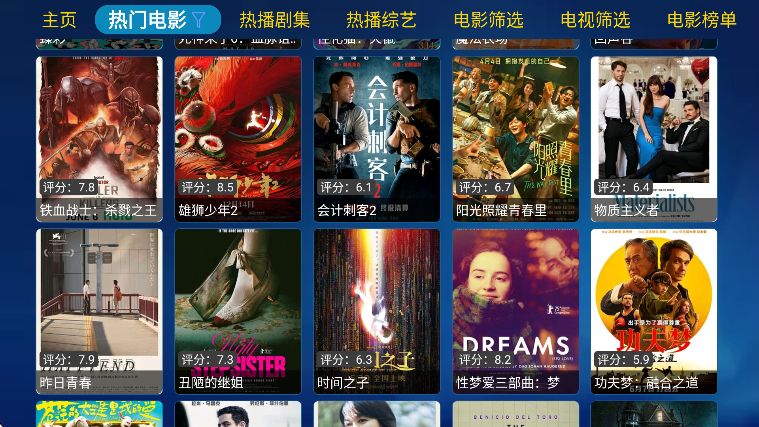The height and width of the screenshot is (427, 759).
Task: Open the filter on 热门电影 tab
Action: (199, 20)
